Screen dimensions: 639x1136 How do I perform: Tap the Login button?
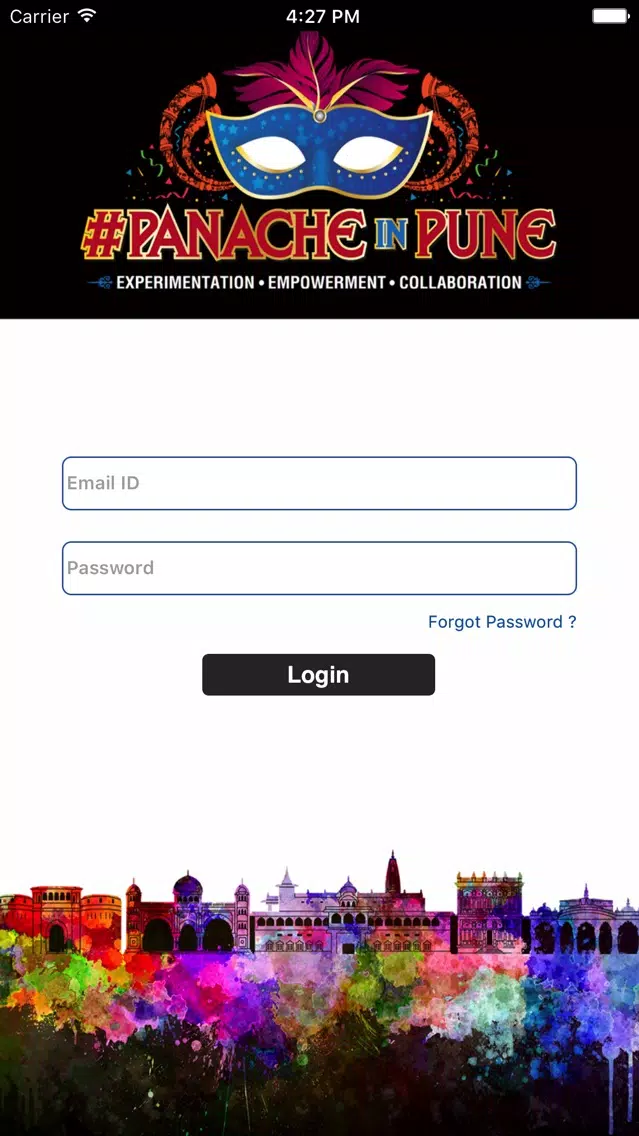point(318,675)
